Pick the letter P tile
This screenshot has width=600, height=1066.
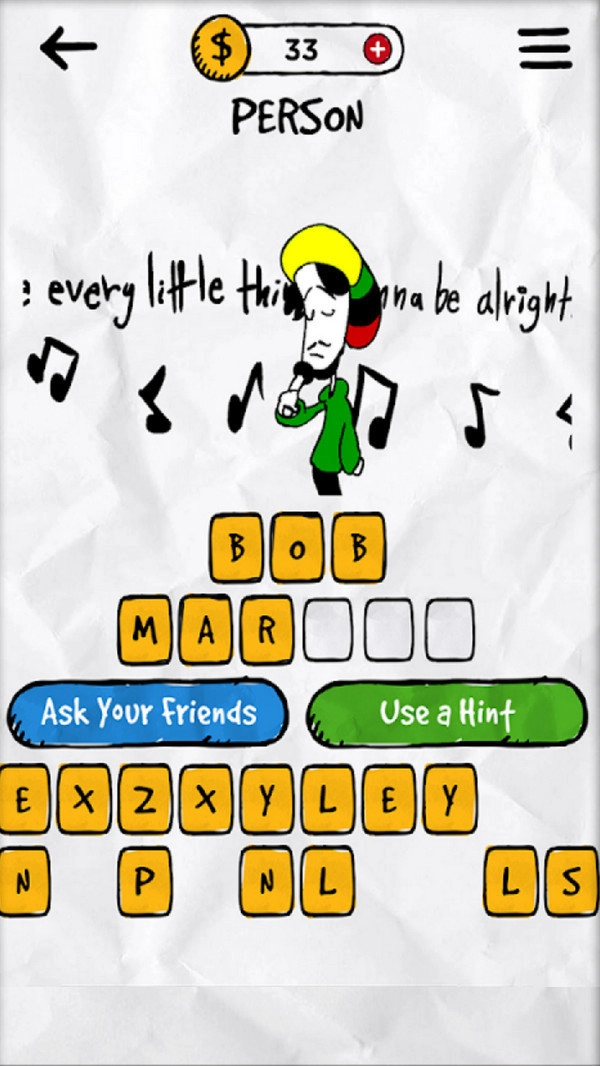145,881
